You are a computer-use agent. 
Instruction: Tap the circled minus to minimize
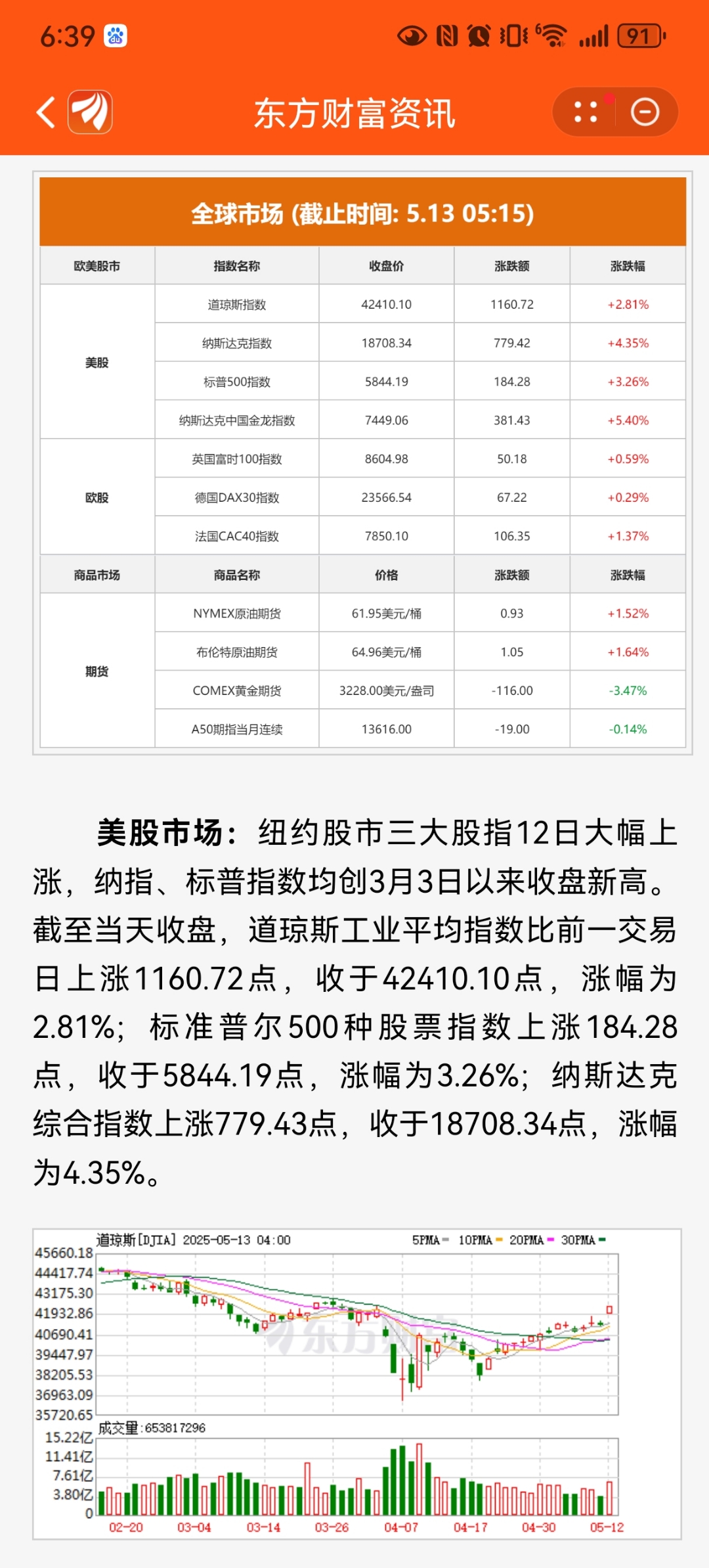pos(645,112)
